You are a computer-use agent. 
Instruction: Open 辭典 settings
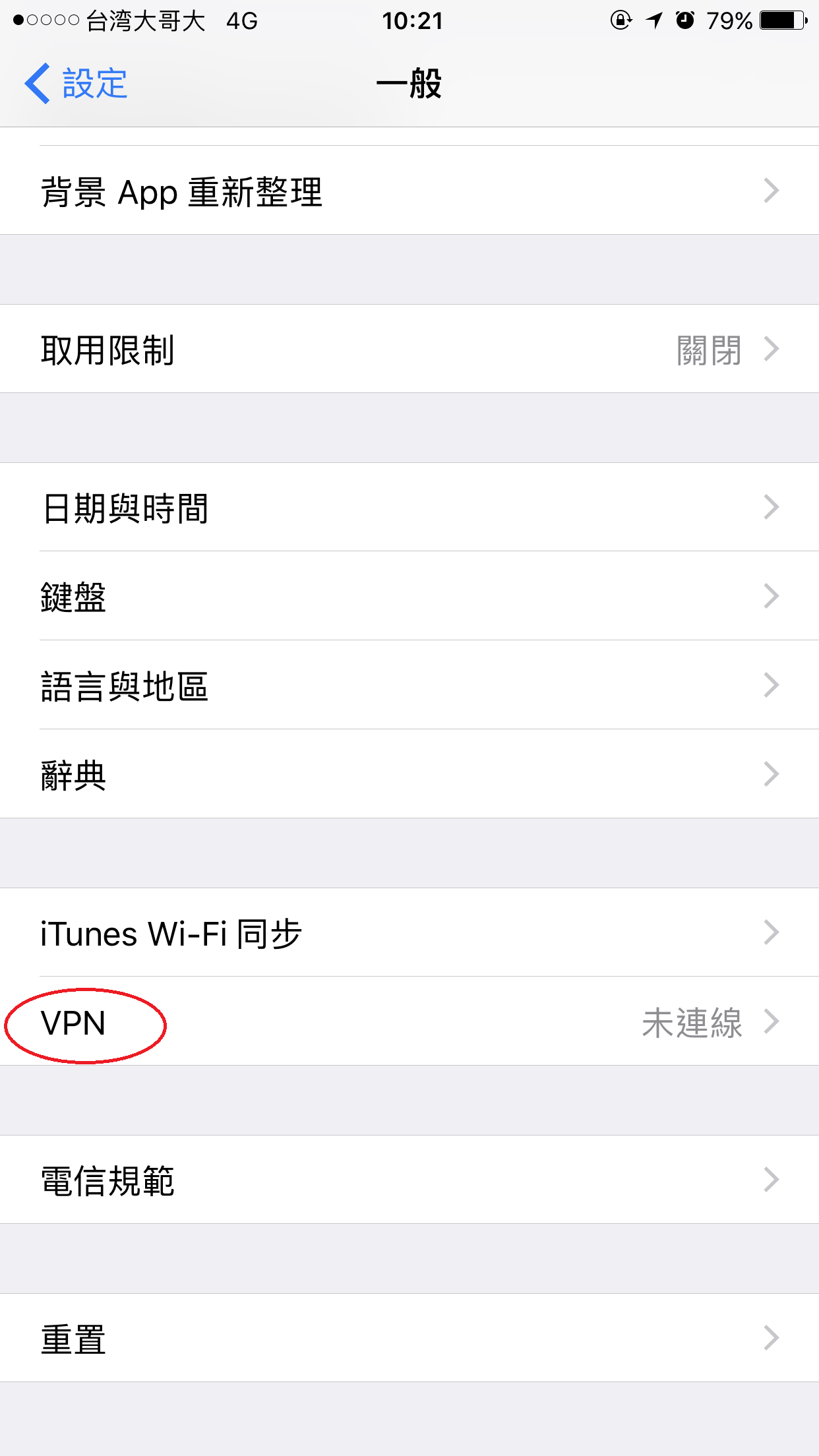pyautogui.click(x=409, y=775)
